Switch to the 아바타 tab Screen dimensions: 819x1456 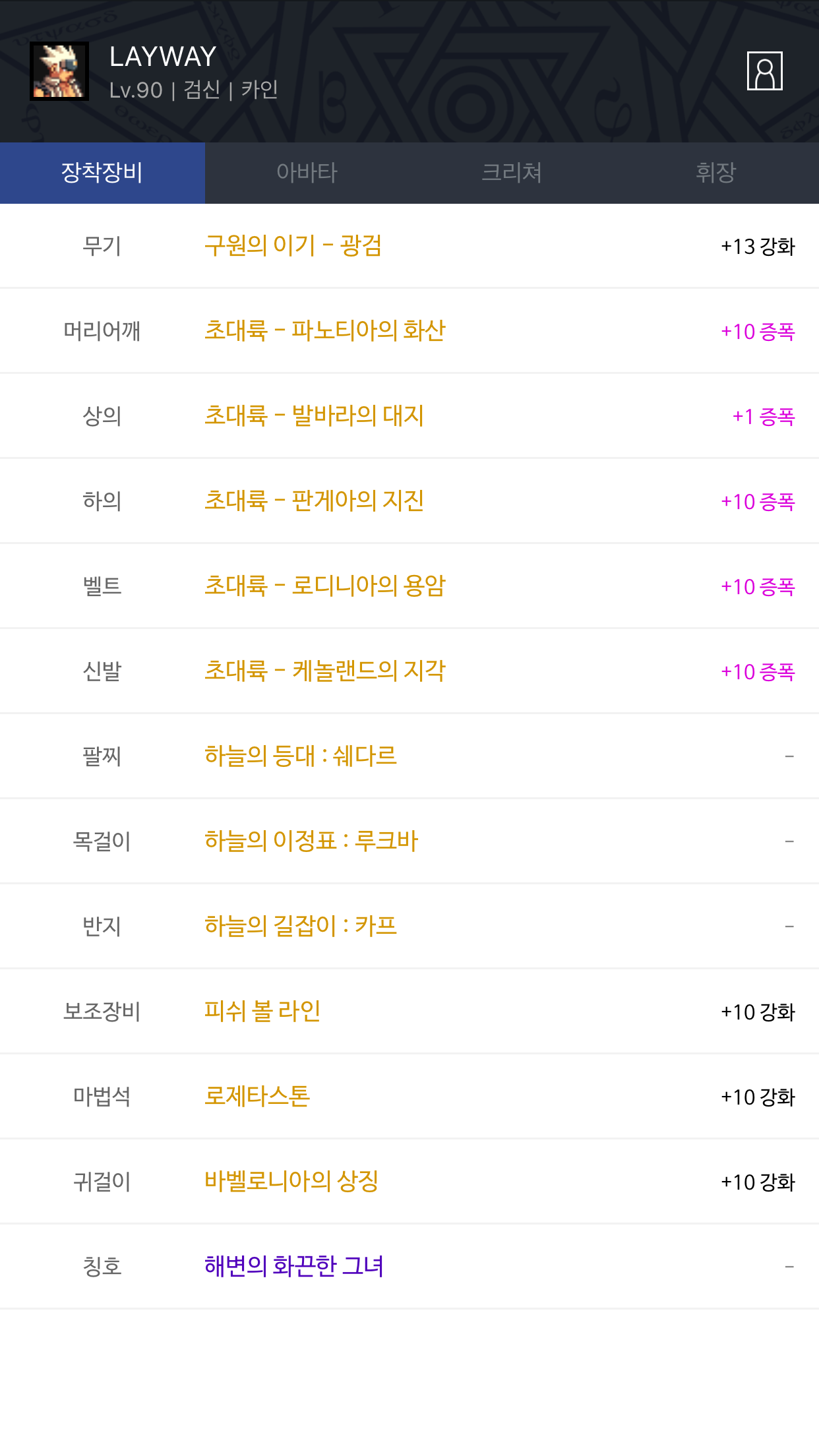(x=307, y=173)
